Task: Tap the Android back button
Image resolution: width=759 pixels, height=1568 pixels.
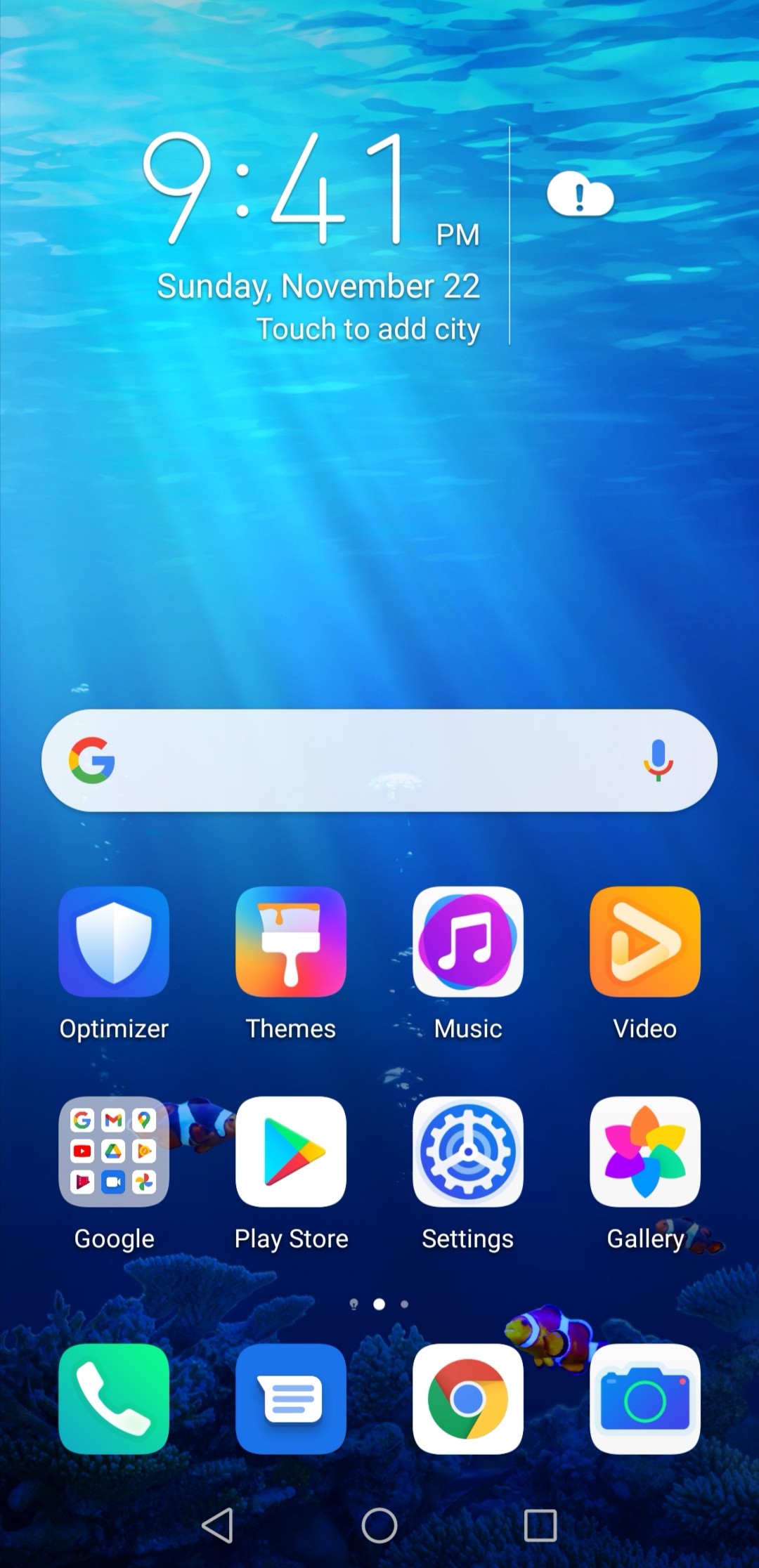Action: 217,1525
